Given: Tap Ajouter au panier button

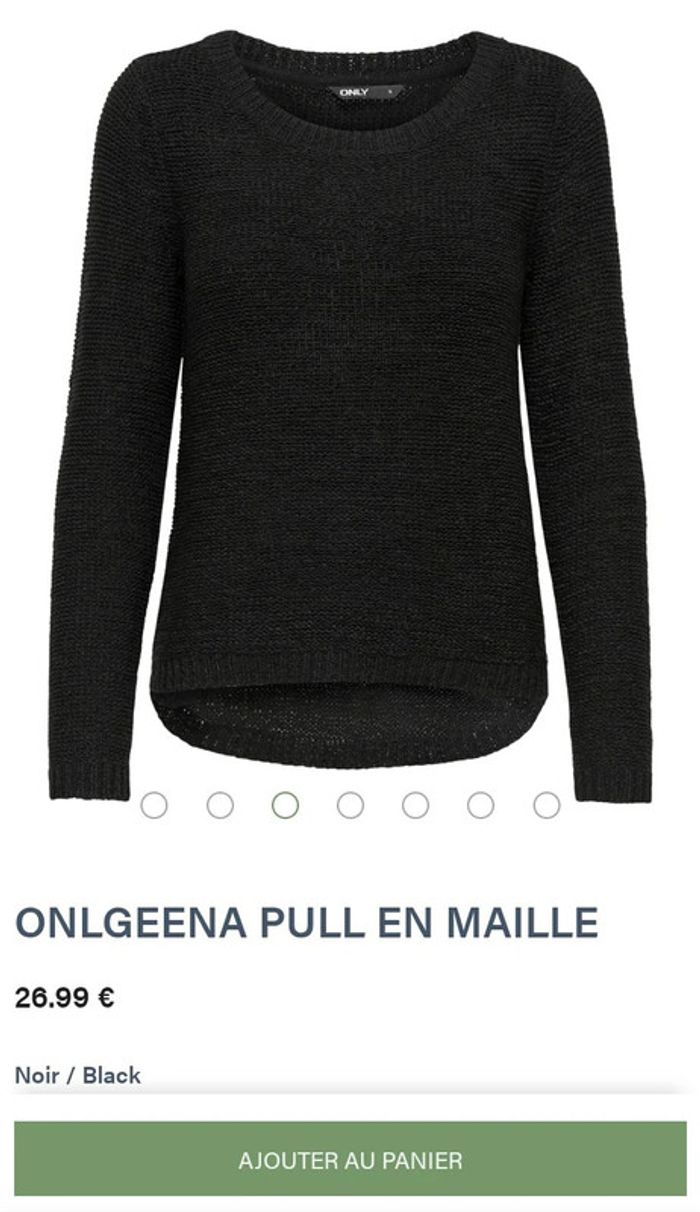Looking at the screenshot, I should coord(350,1160).
